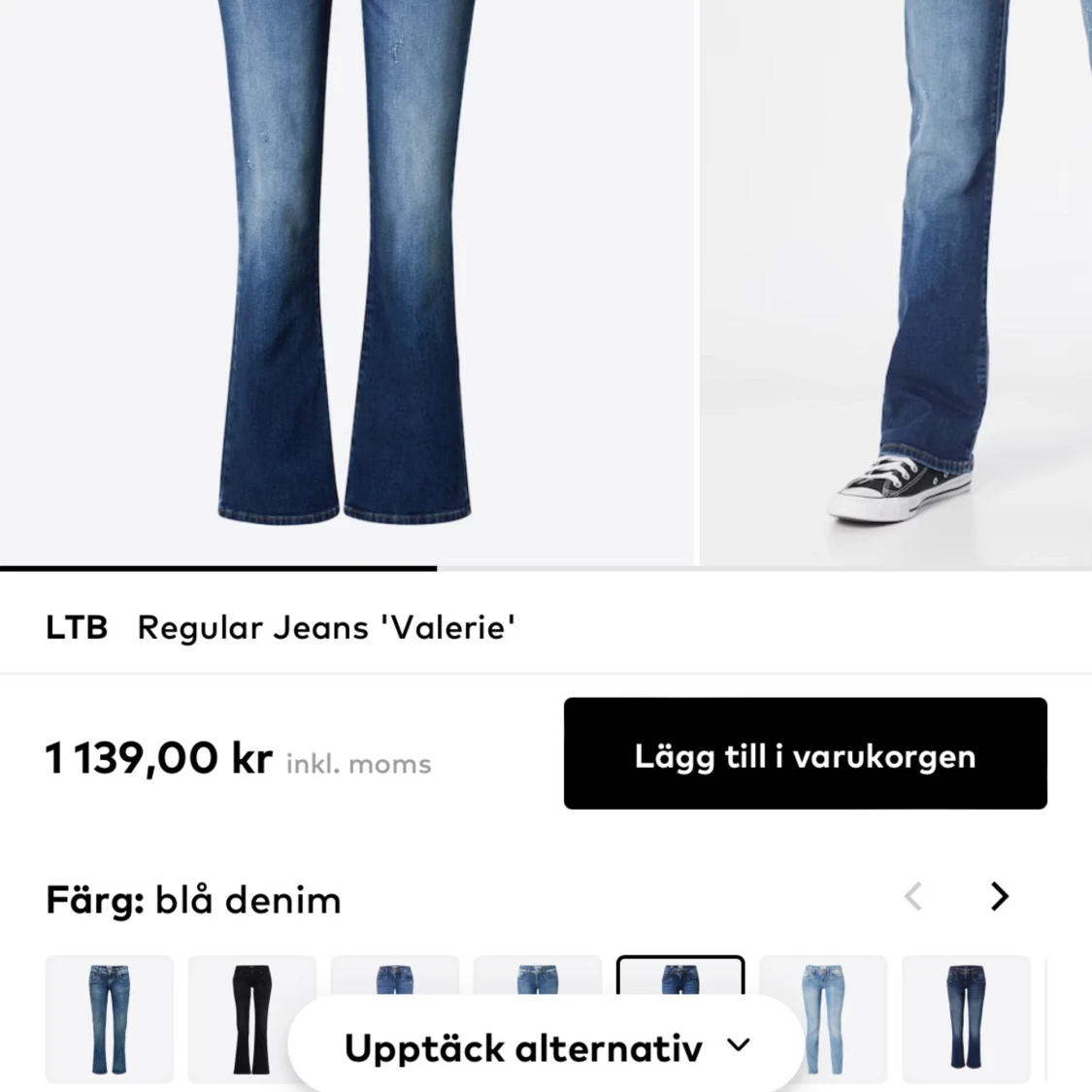View the product photo with sneakers

click(x=895, y=281)
